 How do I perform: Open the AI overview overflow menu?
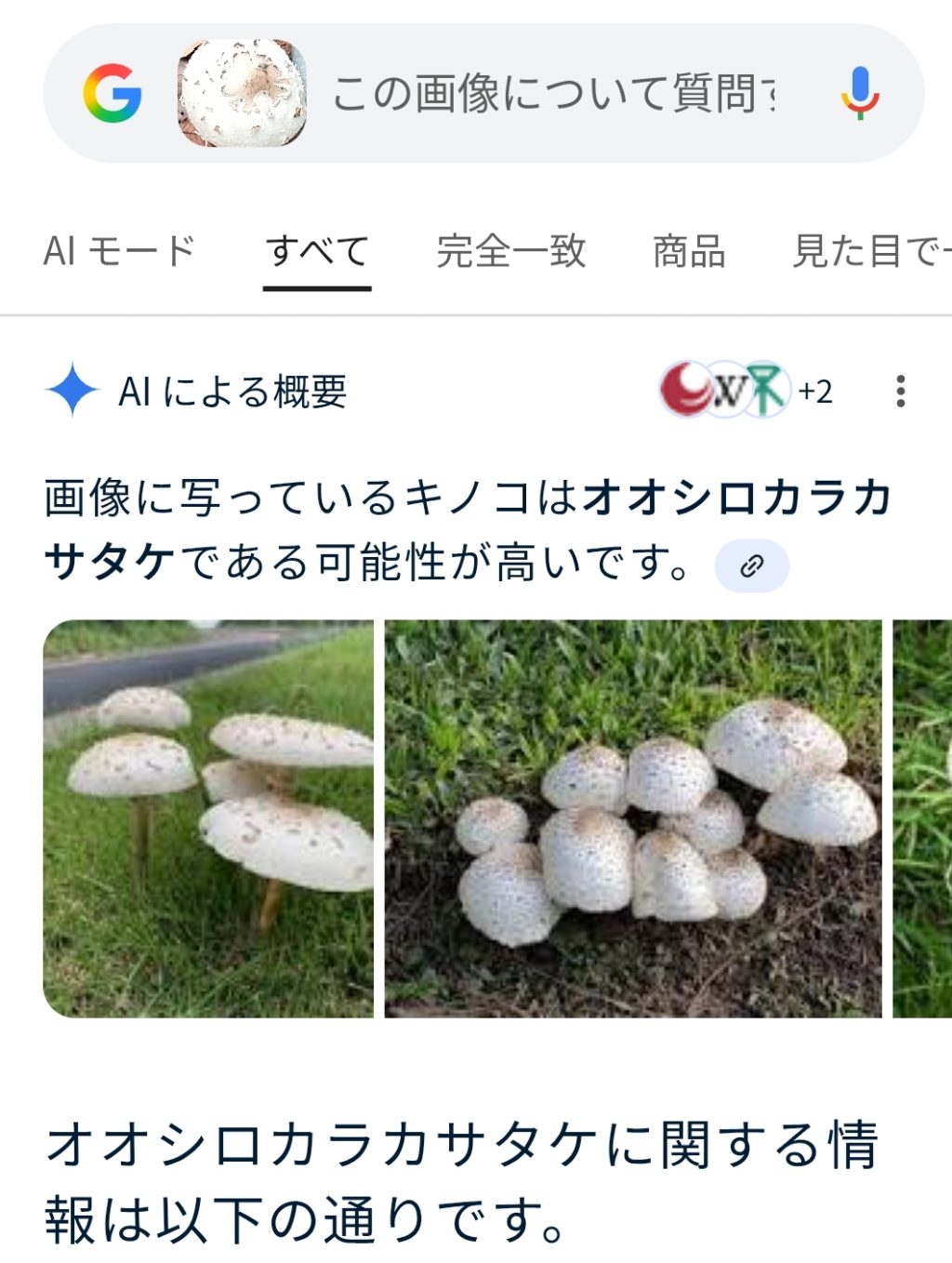point(900,392)
